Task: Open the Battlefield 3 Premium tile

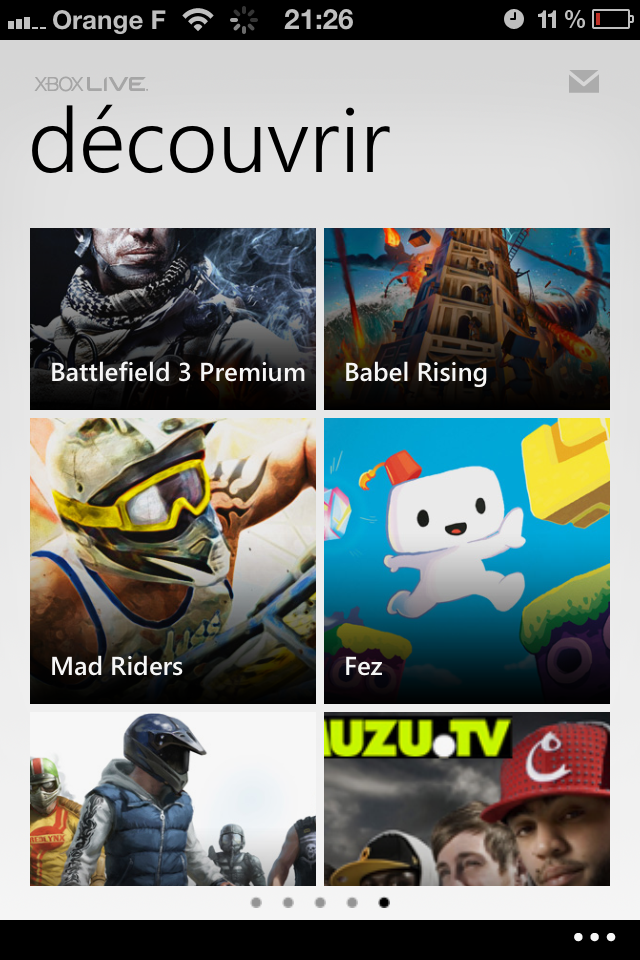Action: (173, 318)
